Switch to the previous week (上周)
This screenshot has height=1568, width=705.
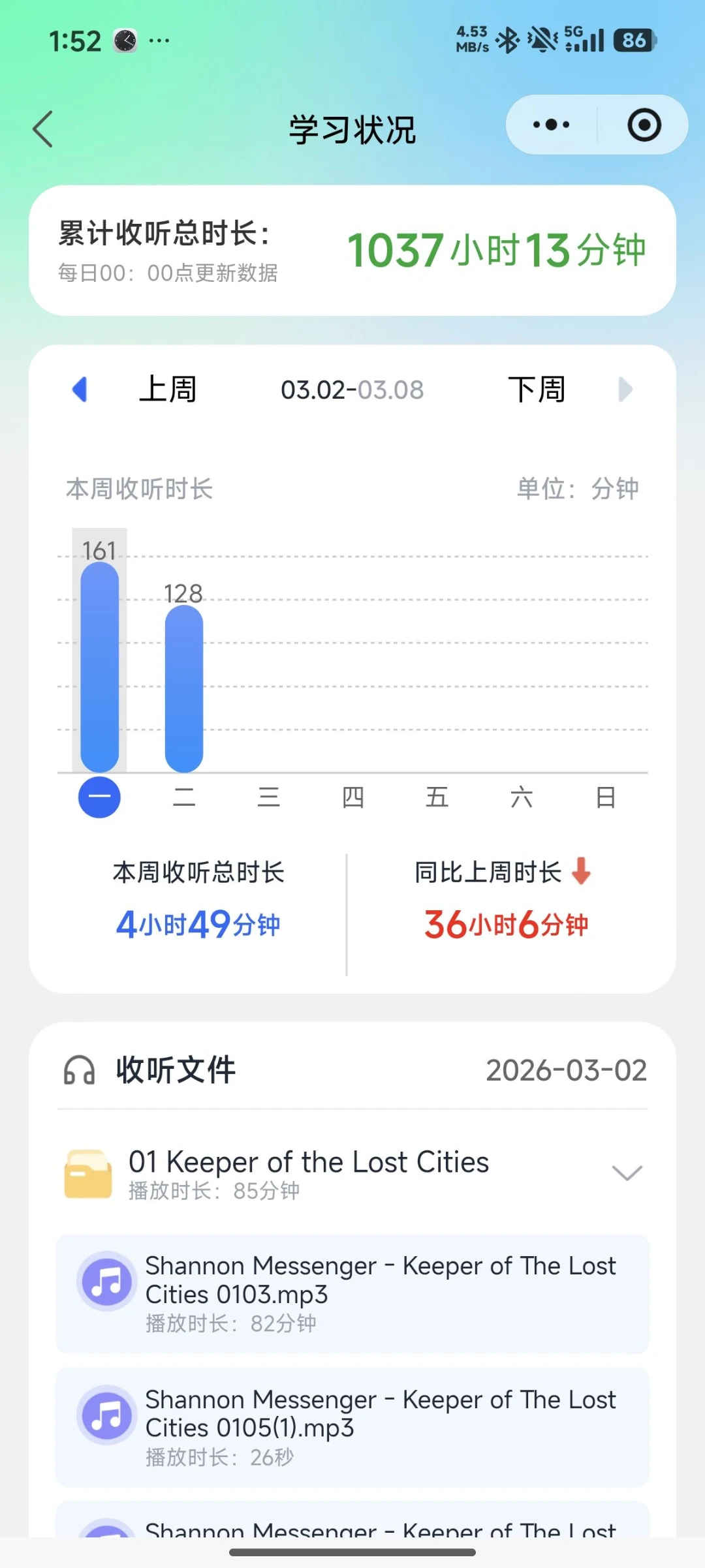(166, 390)
